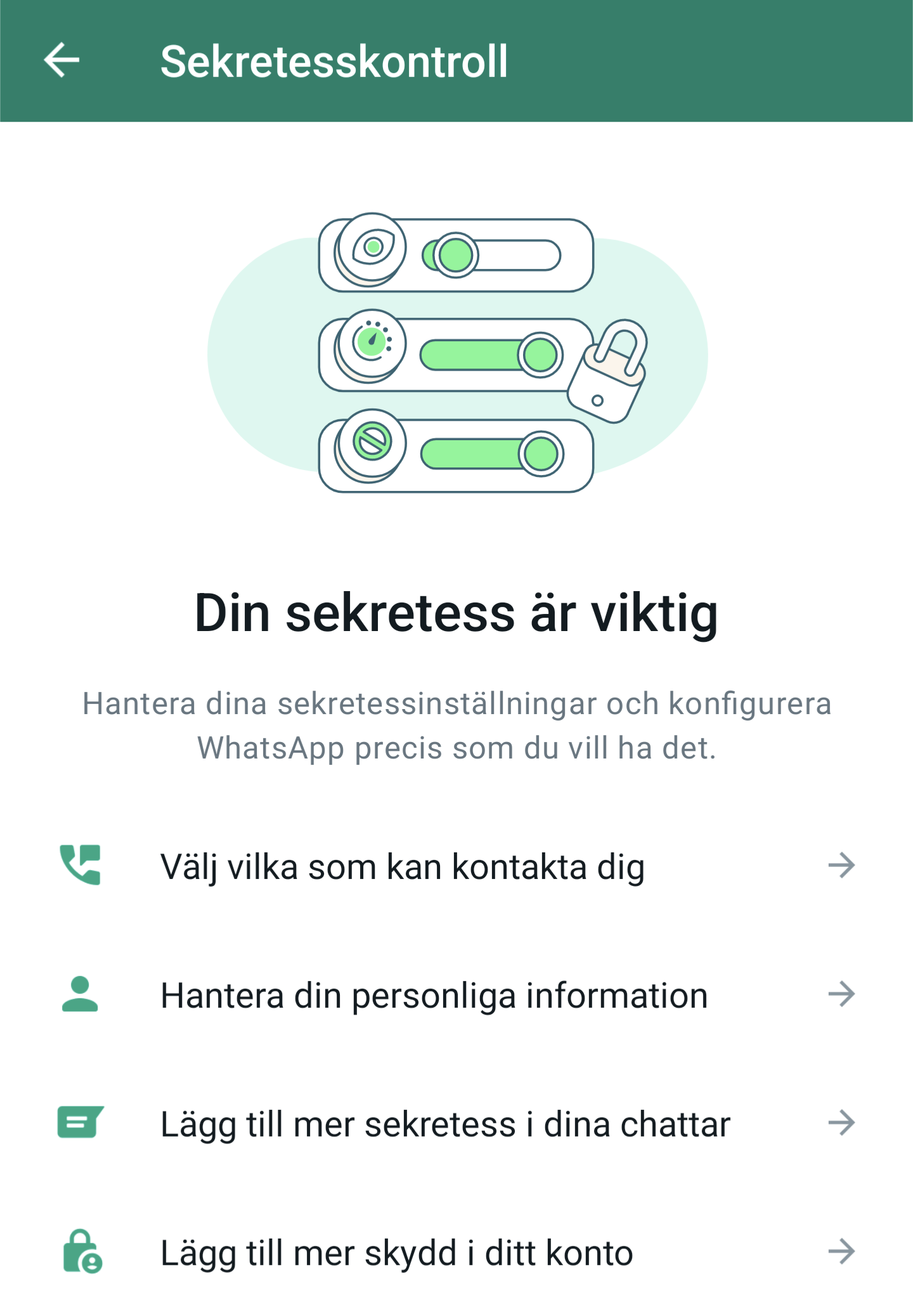
Task: Go back from Sekretesskontroll screen
Action: 62,60
